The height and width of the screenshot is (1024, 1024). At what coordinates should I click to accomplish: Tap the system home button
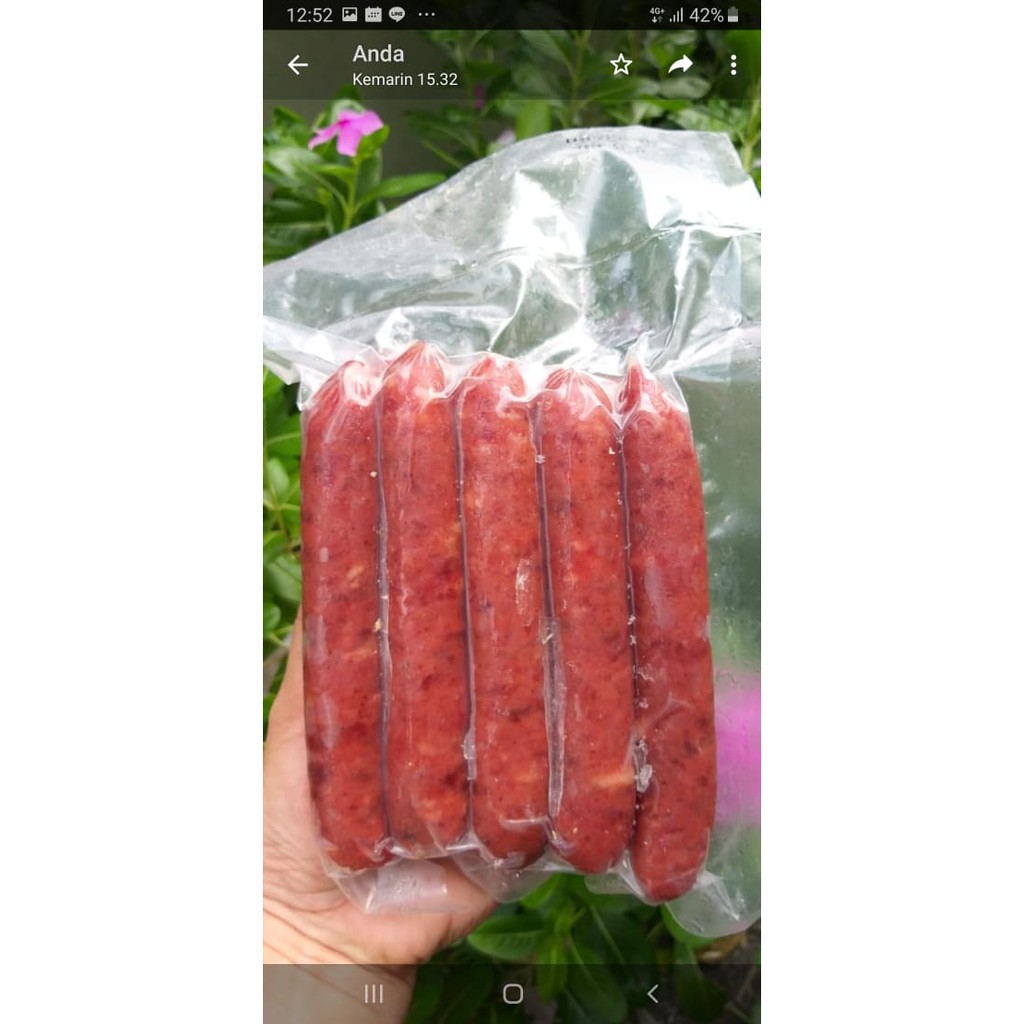tap(513, 993)
